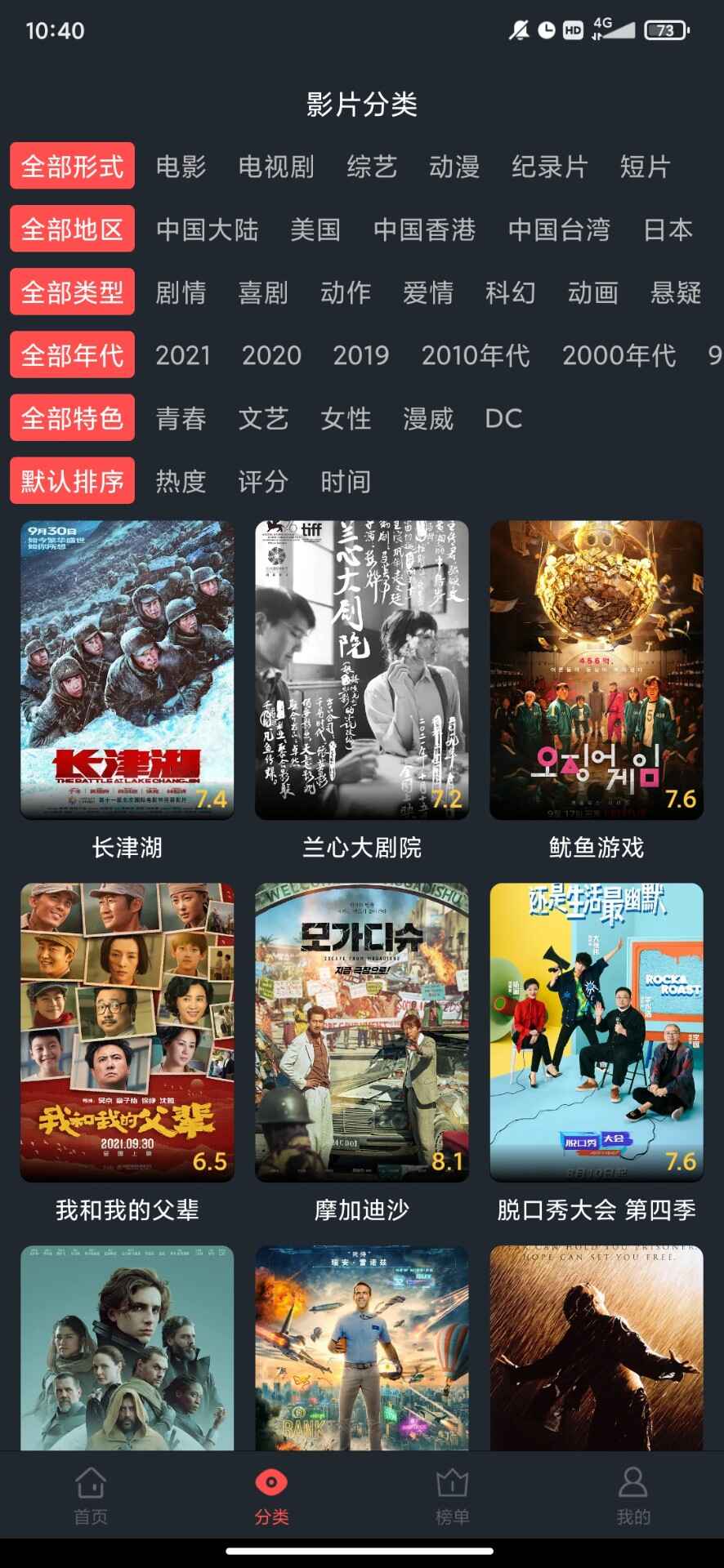Filter by year 2021
Image resolution: width=724 pixels, height=1568 pixels.
(183, 355)
